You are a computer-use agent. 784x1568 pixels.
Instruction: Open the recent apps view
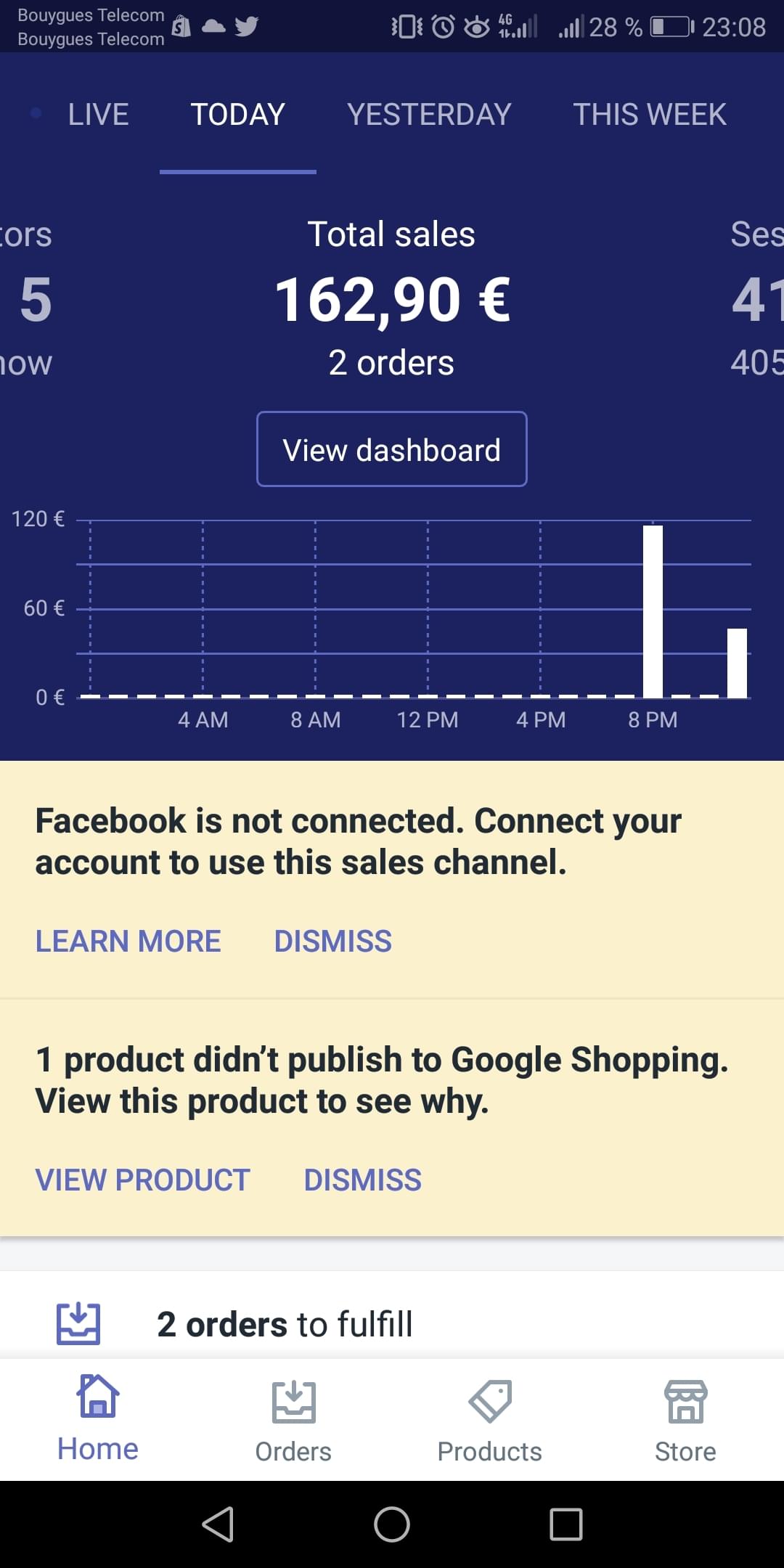point(566,1524)
